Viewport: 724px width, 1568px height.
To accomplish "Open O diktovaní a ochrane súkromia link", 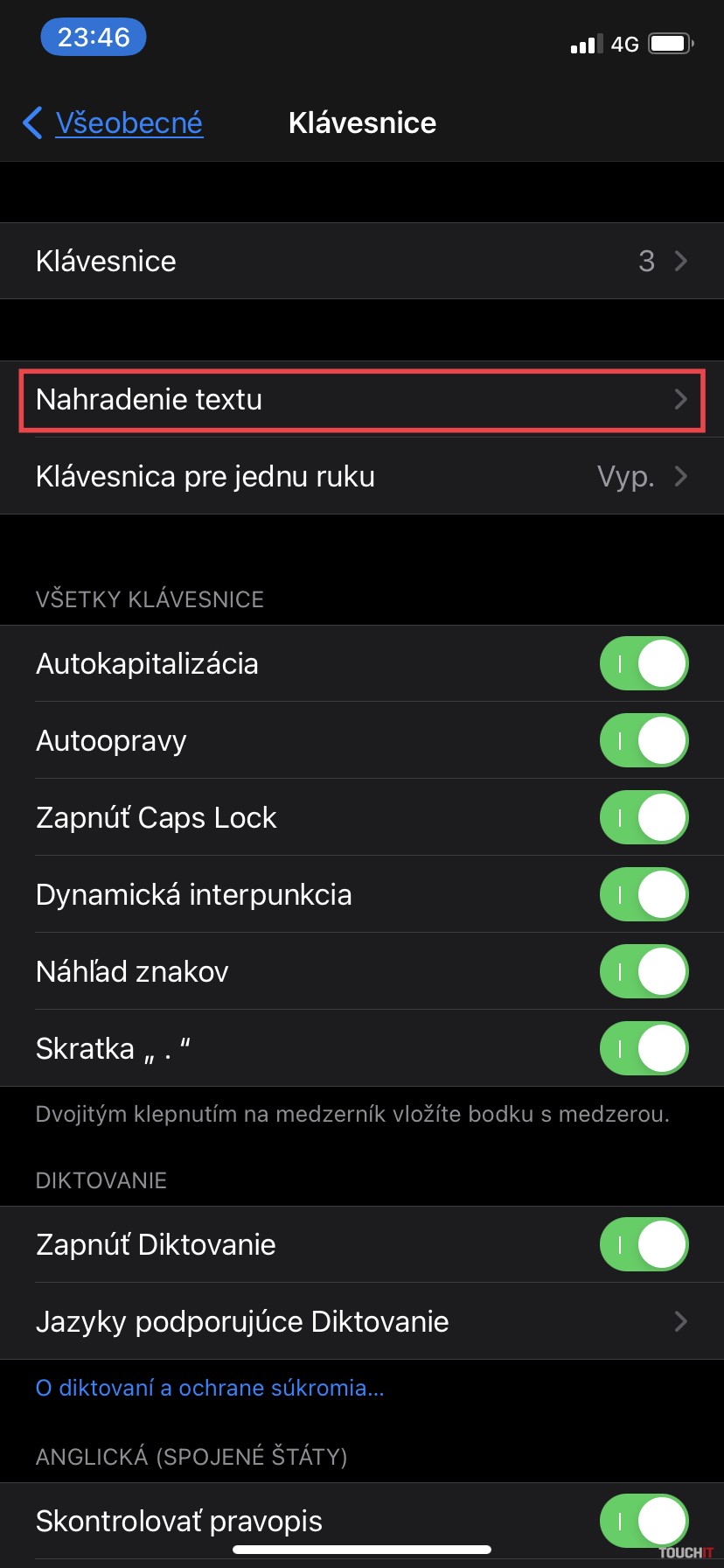I will 210,1388.
